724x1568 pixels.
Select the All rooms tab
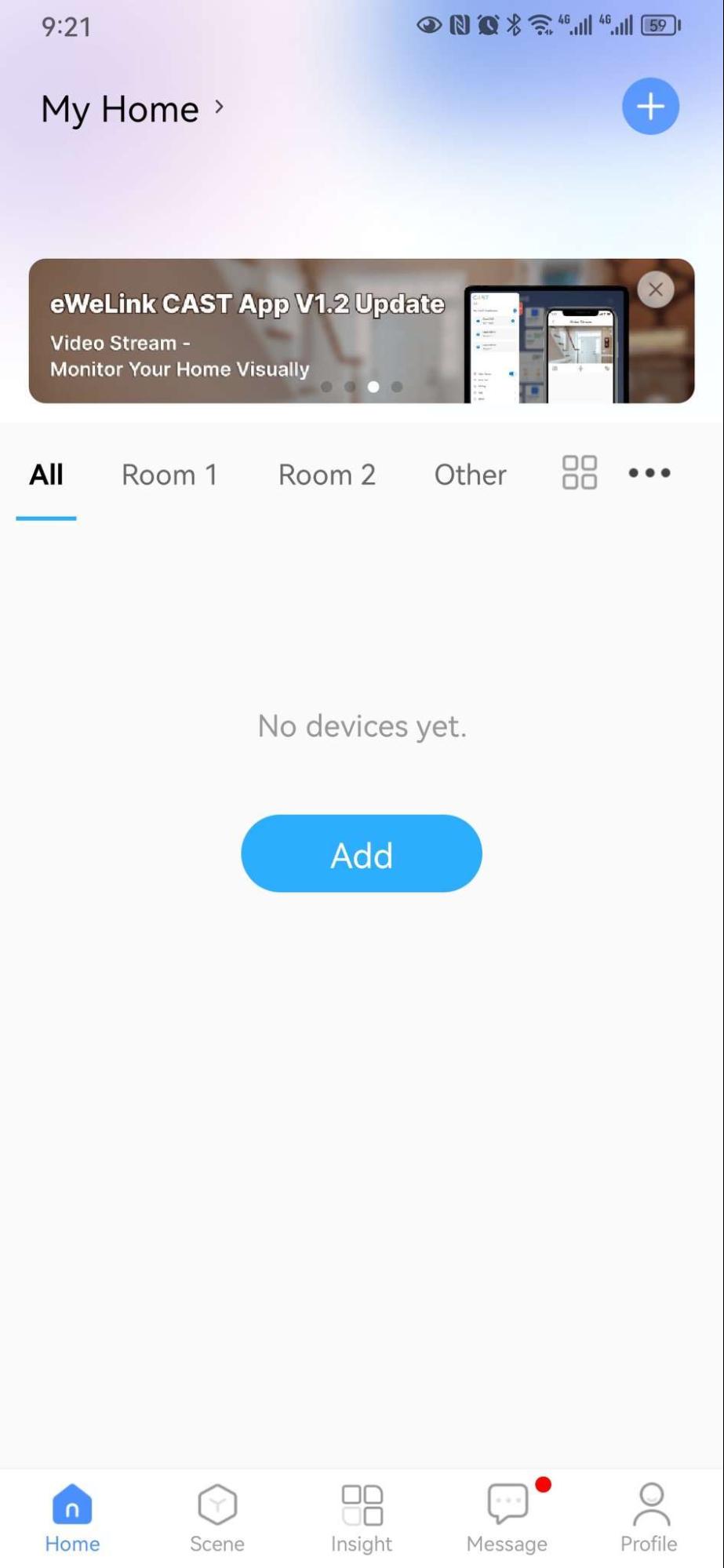point(46,475)
